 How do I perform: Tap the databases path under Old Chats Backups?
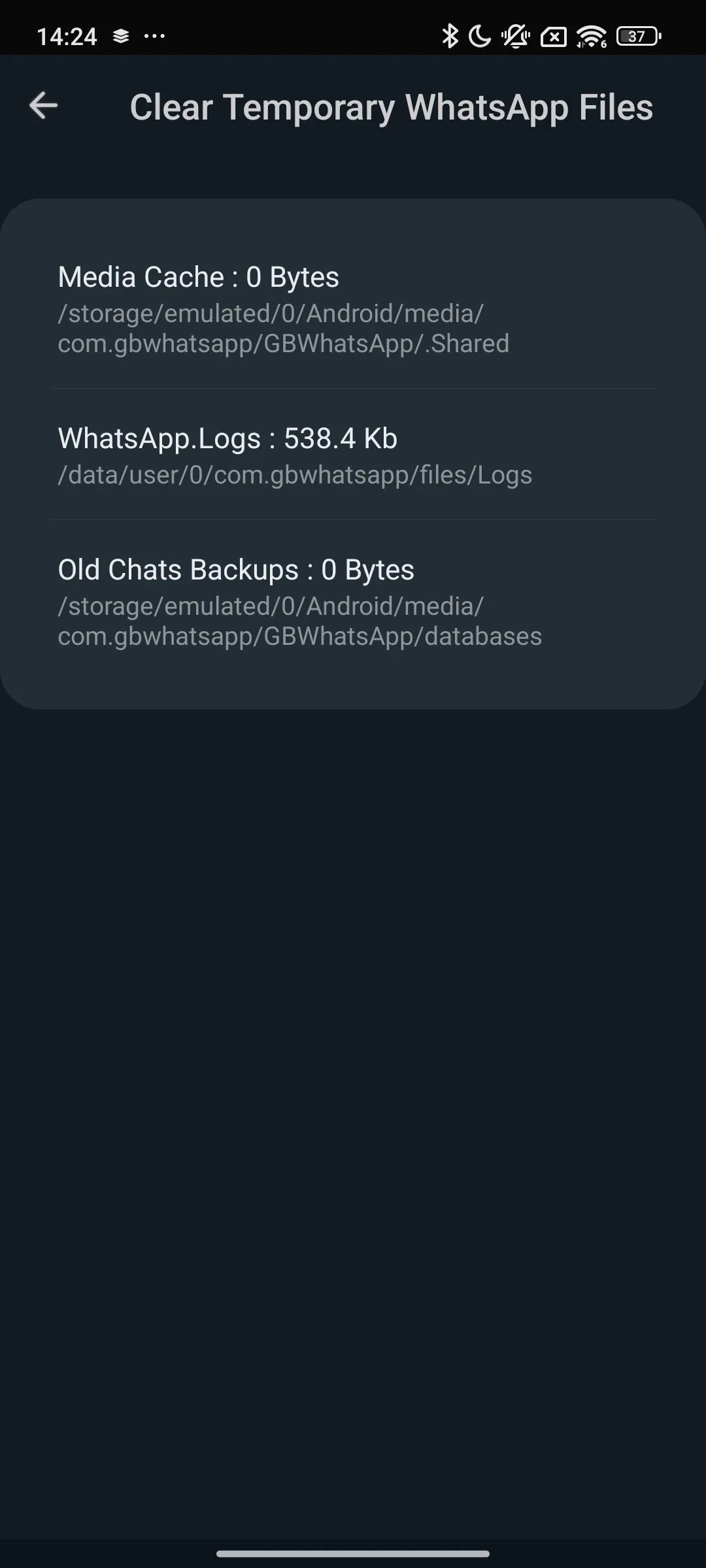point(299,620)
